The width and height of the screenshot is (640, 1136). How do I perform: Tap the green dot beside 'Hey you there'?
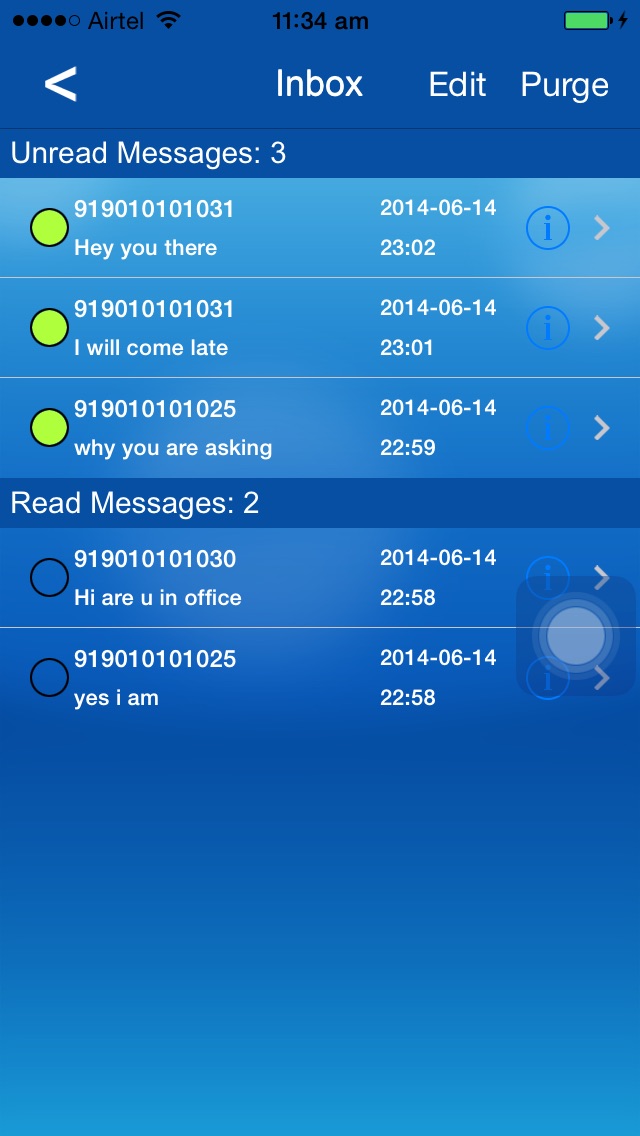pyautogui.click(x=49, y=227)
